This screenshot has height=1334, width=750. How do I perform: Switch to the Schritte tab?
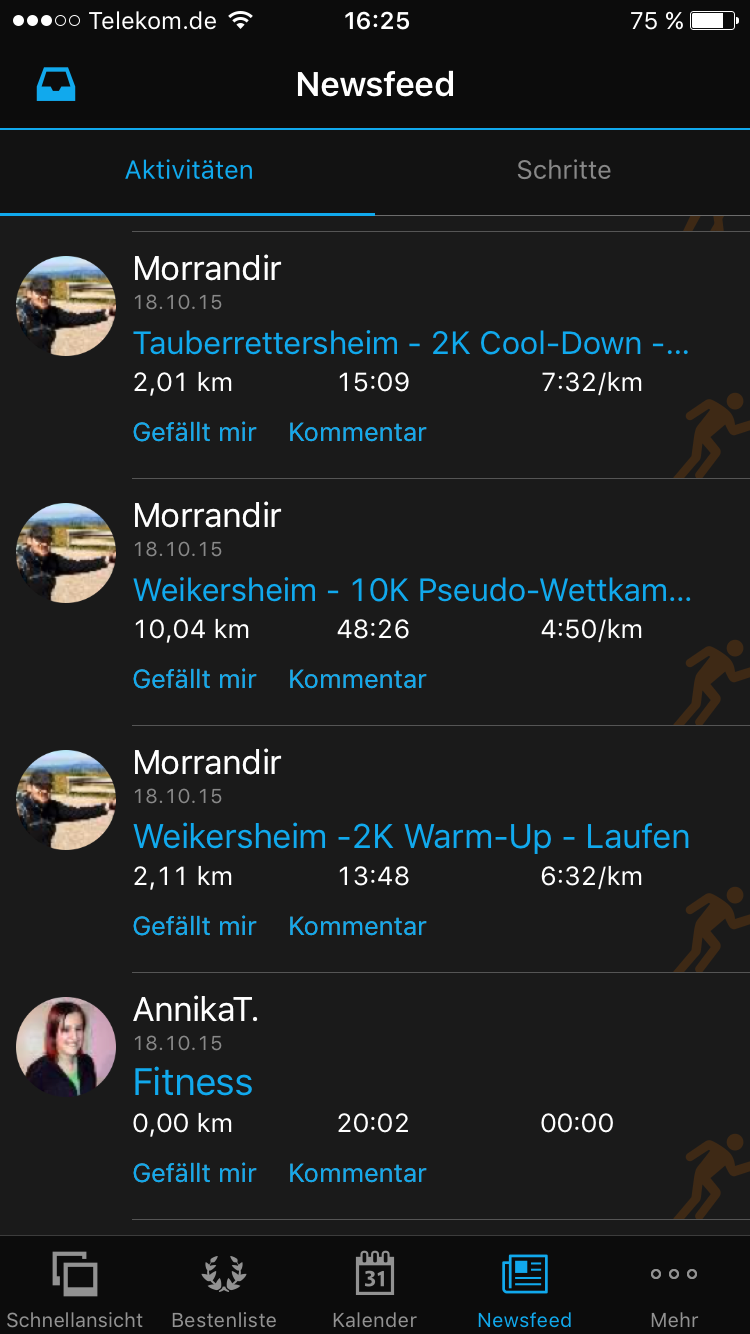coord(563,170)
